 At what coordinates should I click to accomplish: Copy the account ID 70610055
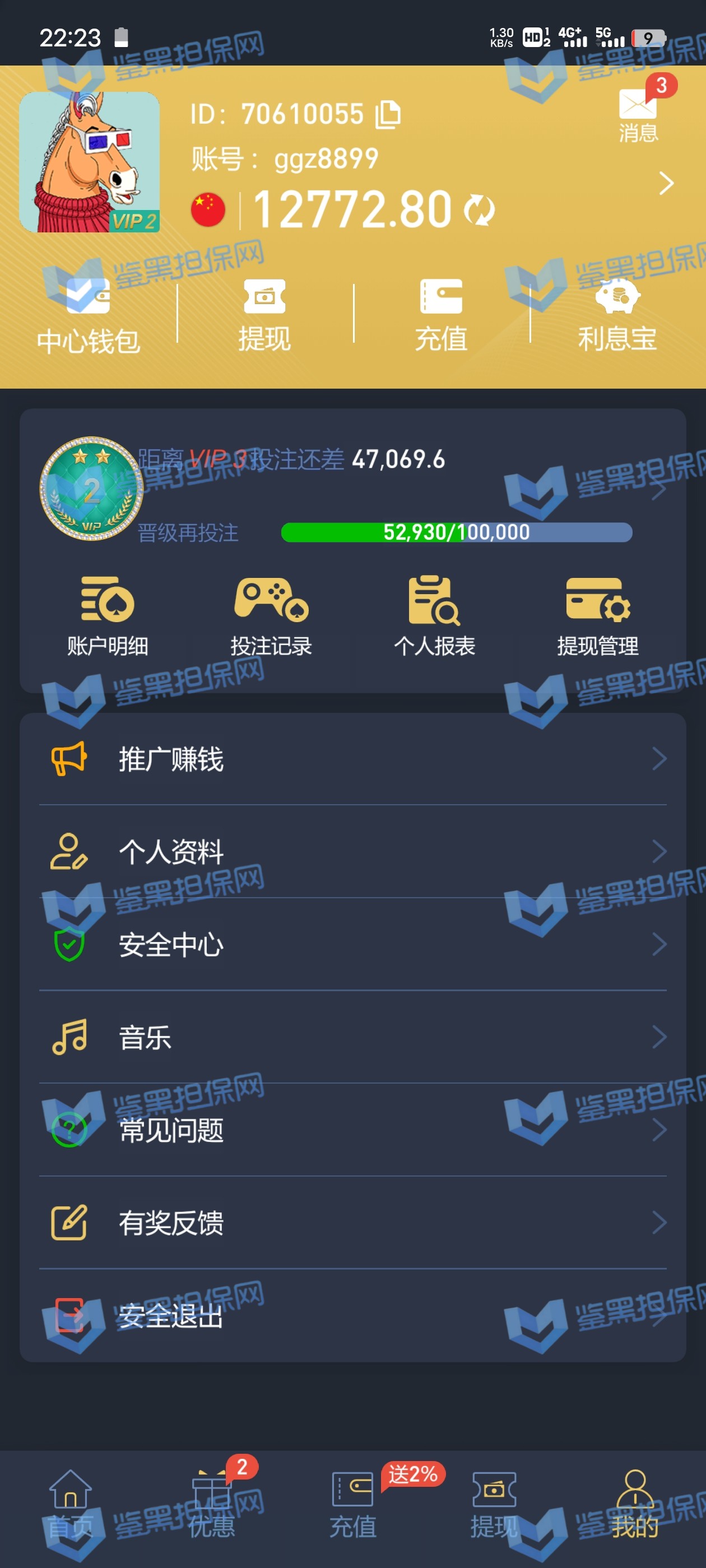click(387, 114)
